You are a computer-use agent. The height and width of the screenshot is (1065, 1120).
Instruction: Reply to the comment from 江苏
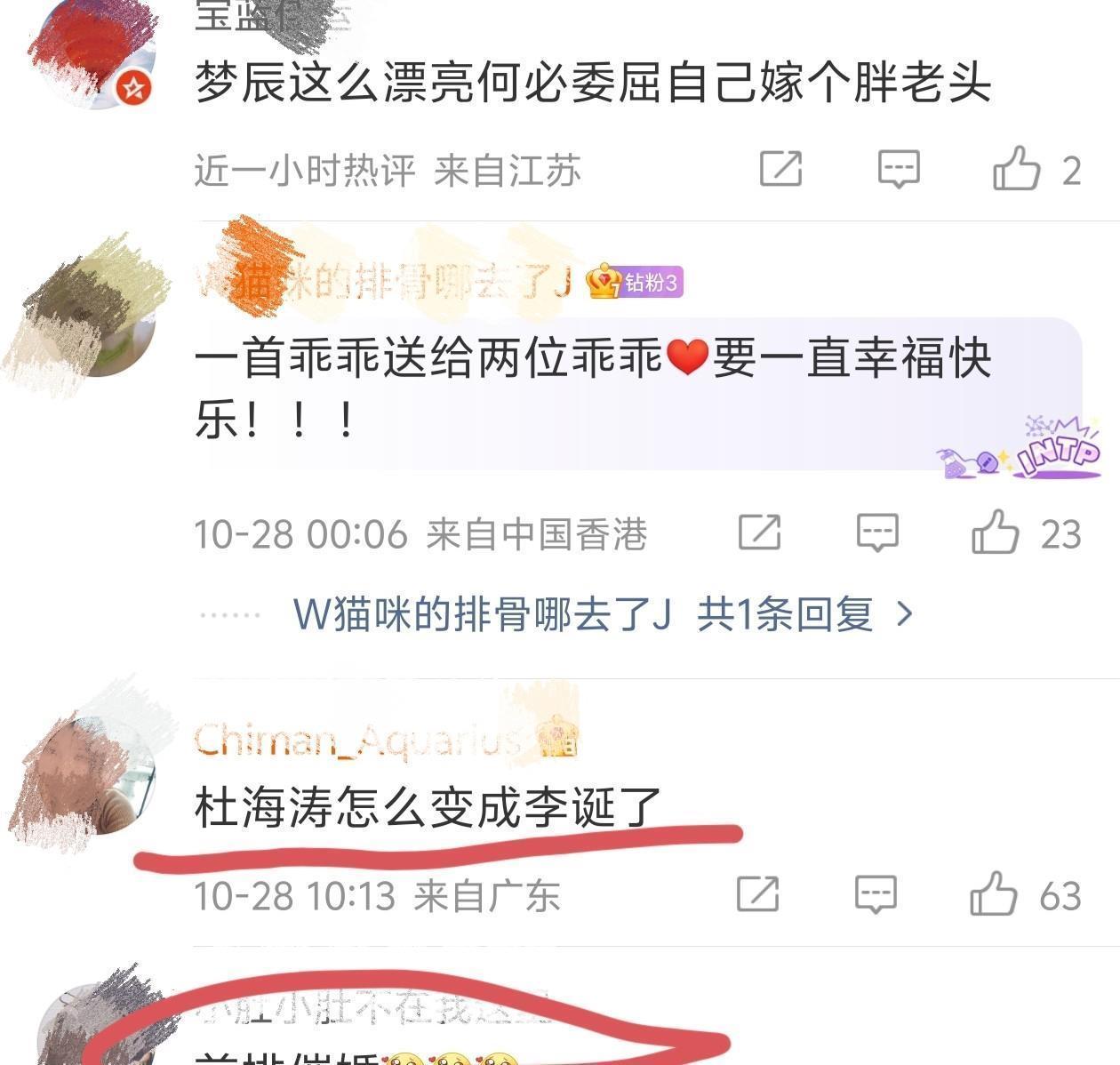click(898, 168)
